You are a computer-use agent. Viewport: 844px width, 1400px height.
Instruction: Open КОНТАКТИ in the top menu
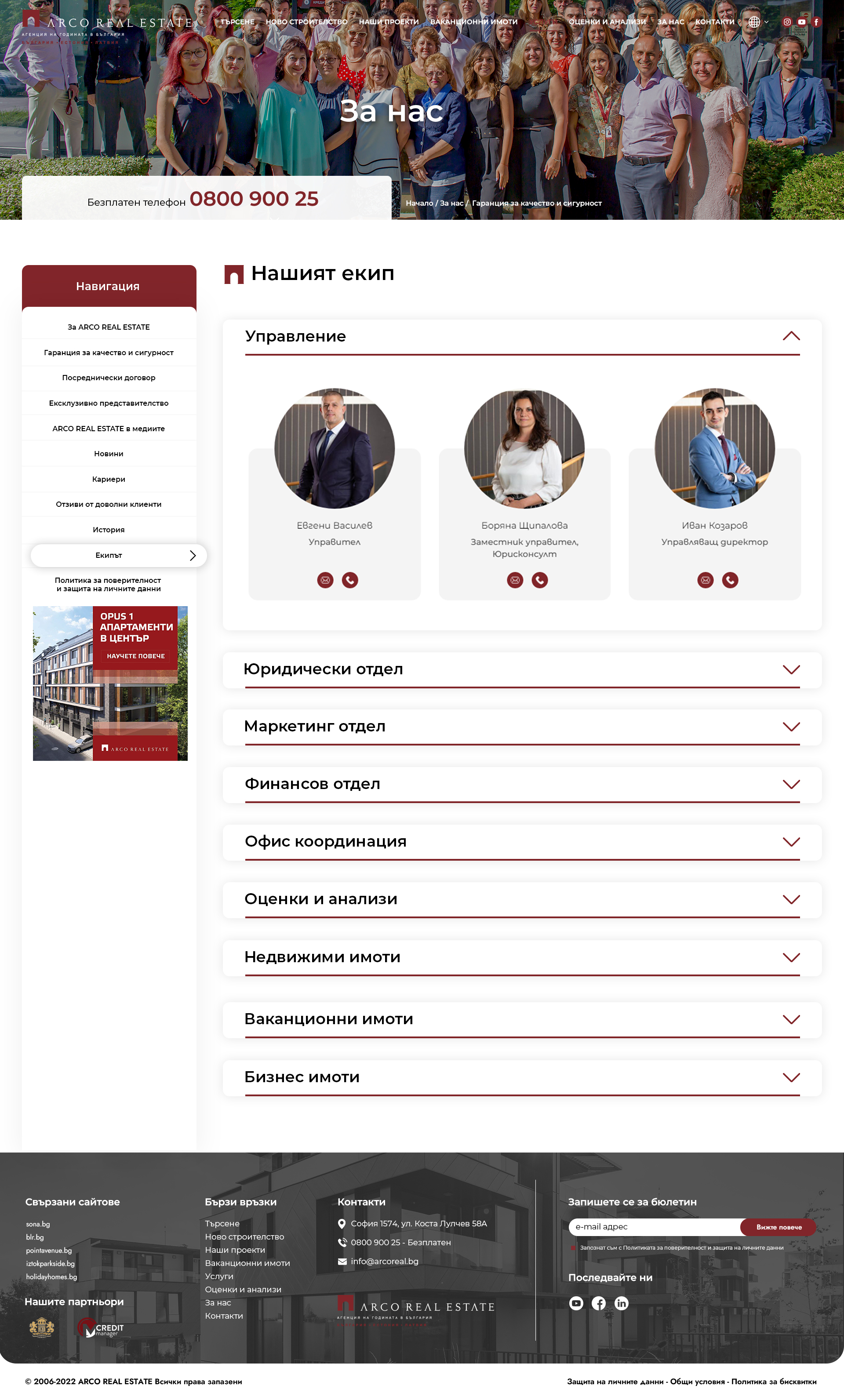pos(714,22)
